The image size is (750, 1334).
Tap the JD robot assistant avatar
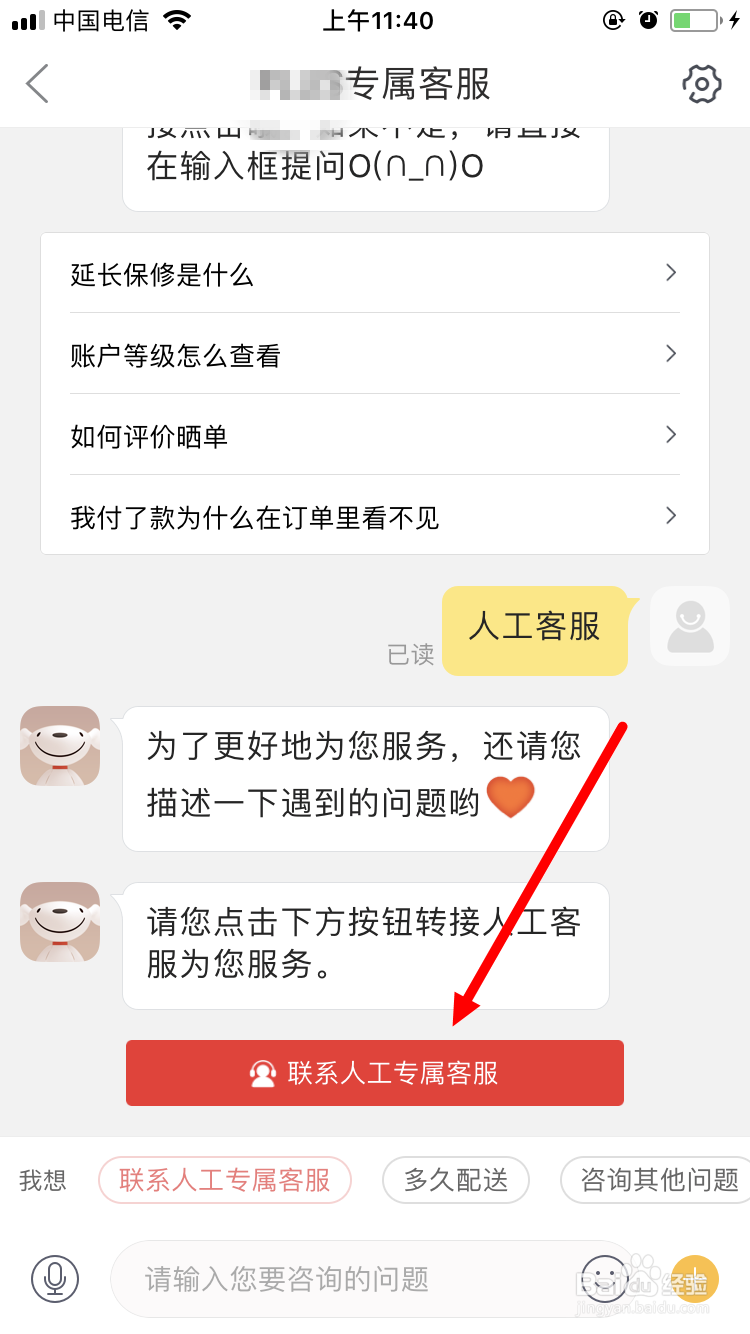click(x=59, y=746)
